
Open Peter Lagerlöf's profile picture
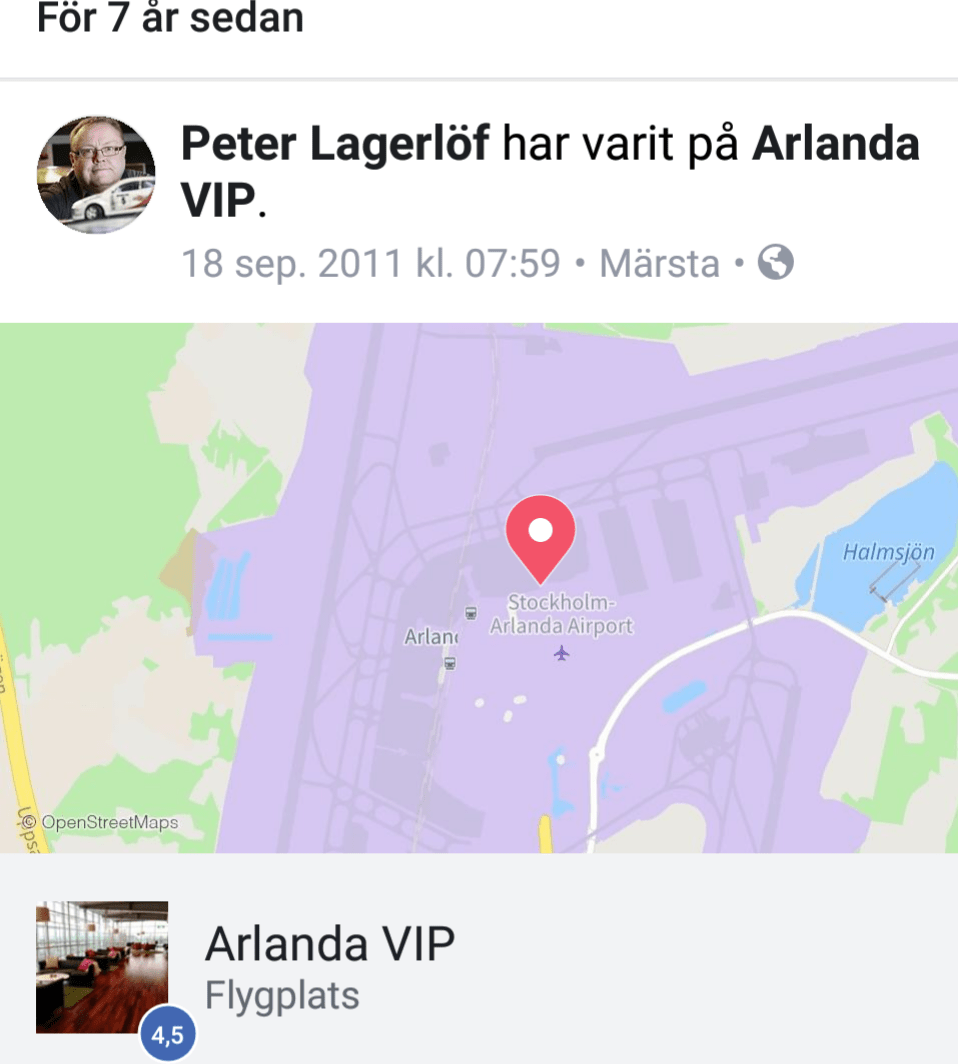[96, 174]
